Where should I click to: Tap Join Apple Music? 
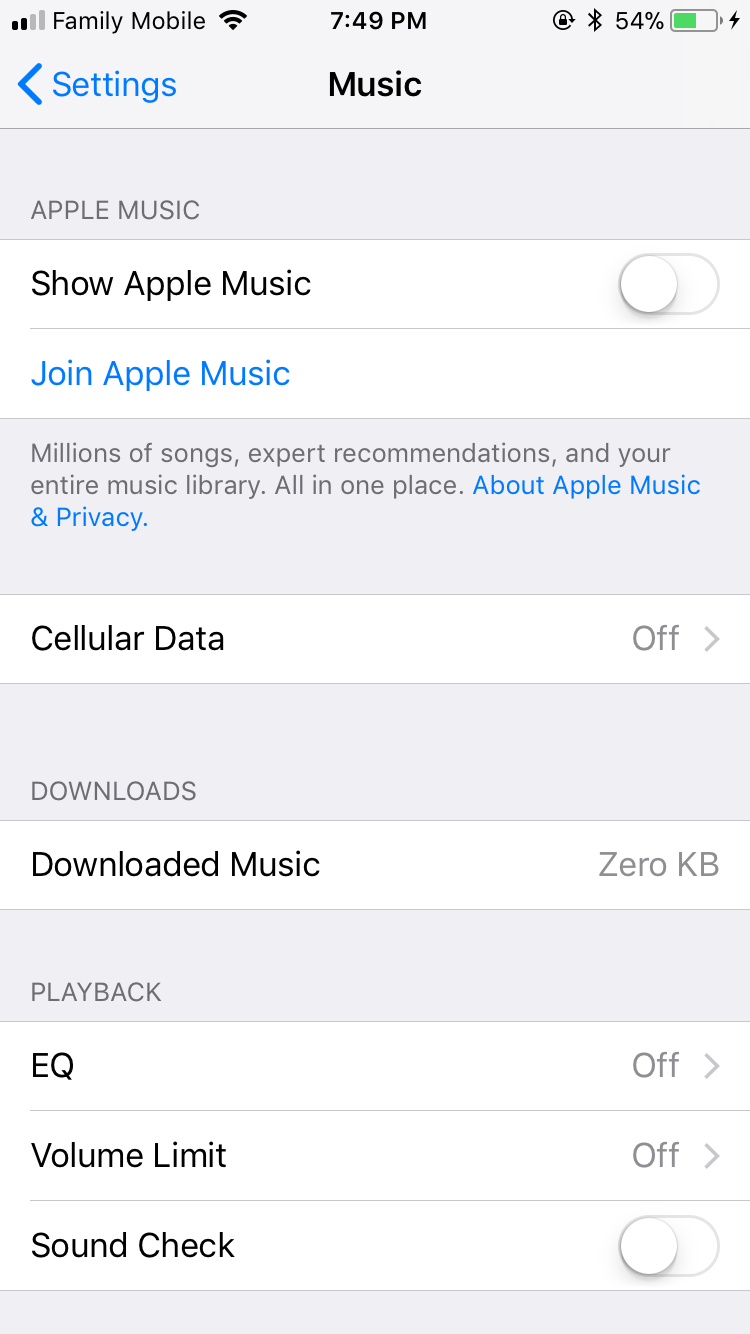[160, 374]
